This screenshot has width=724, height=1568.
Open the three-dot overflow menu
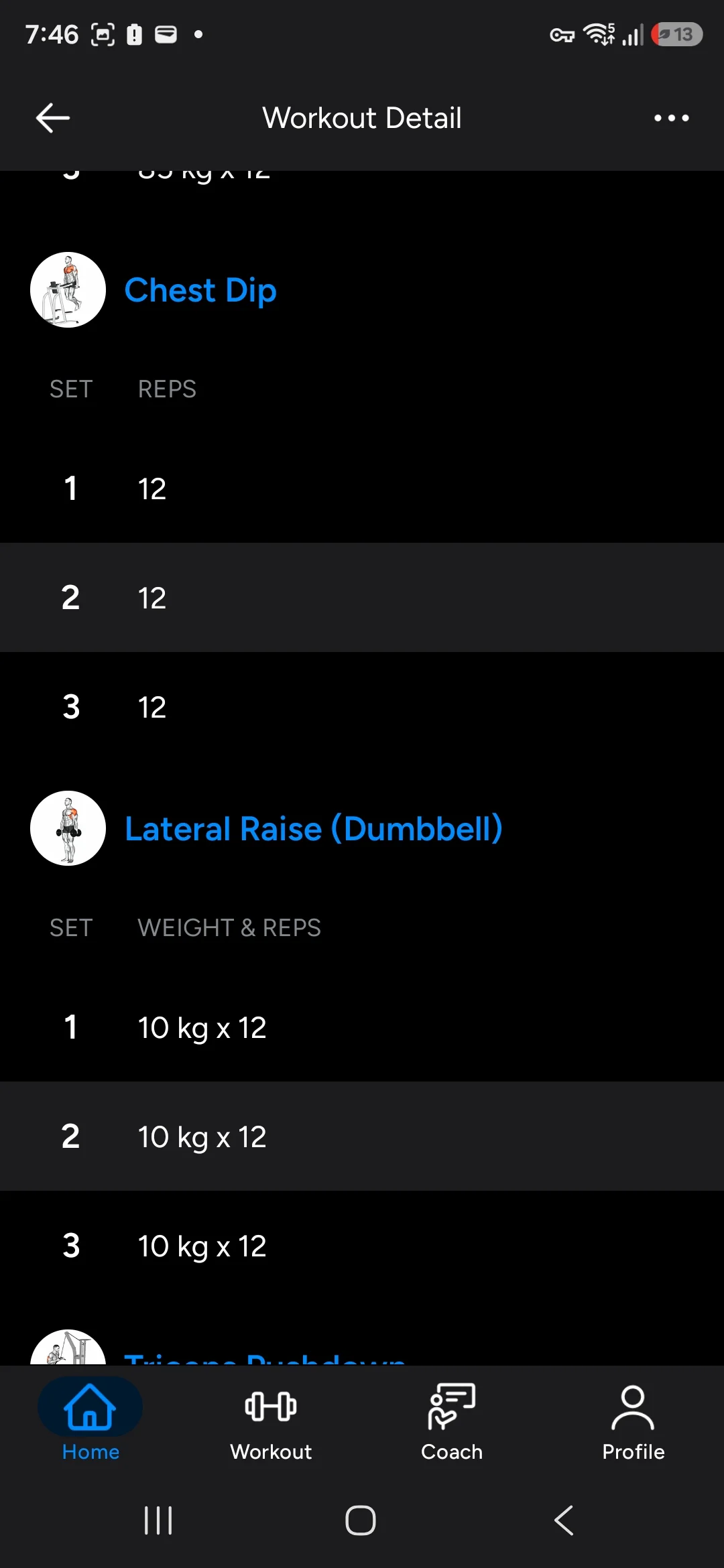point(671,118)
